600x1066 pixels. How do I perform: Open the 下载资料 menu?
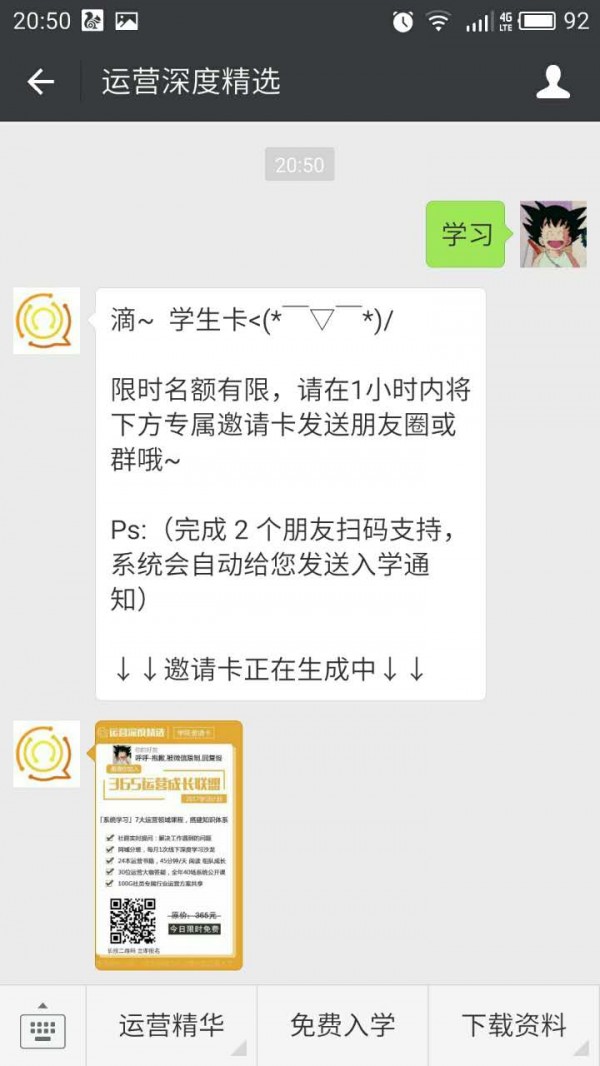click(514, 1025)
